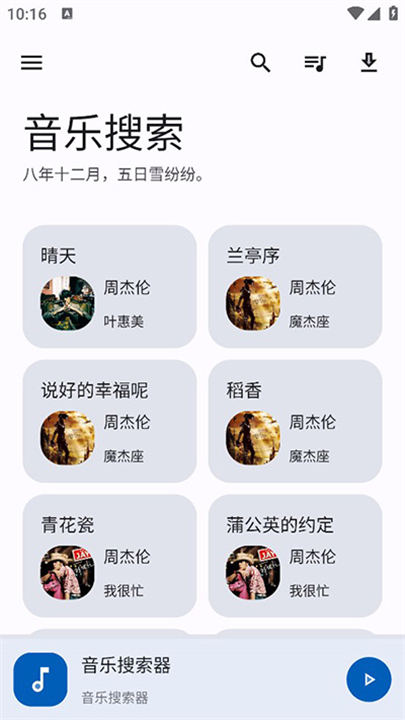Open the hamburger drawer menu
This screenshot has width=405, height=720.
32,62
